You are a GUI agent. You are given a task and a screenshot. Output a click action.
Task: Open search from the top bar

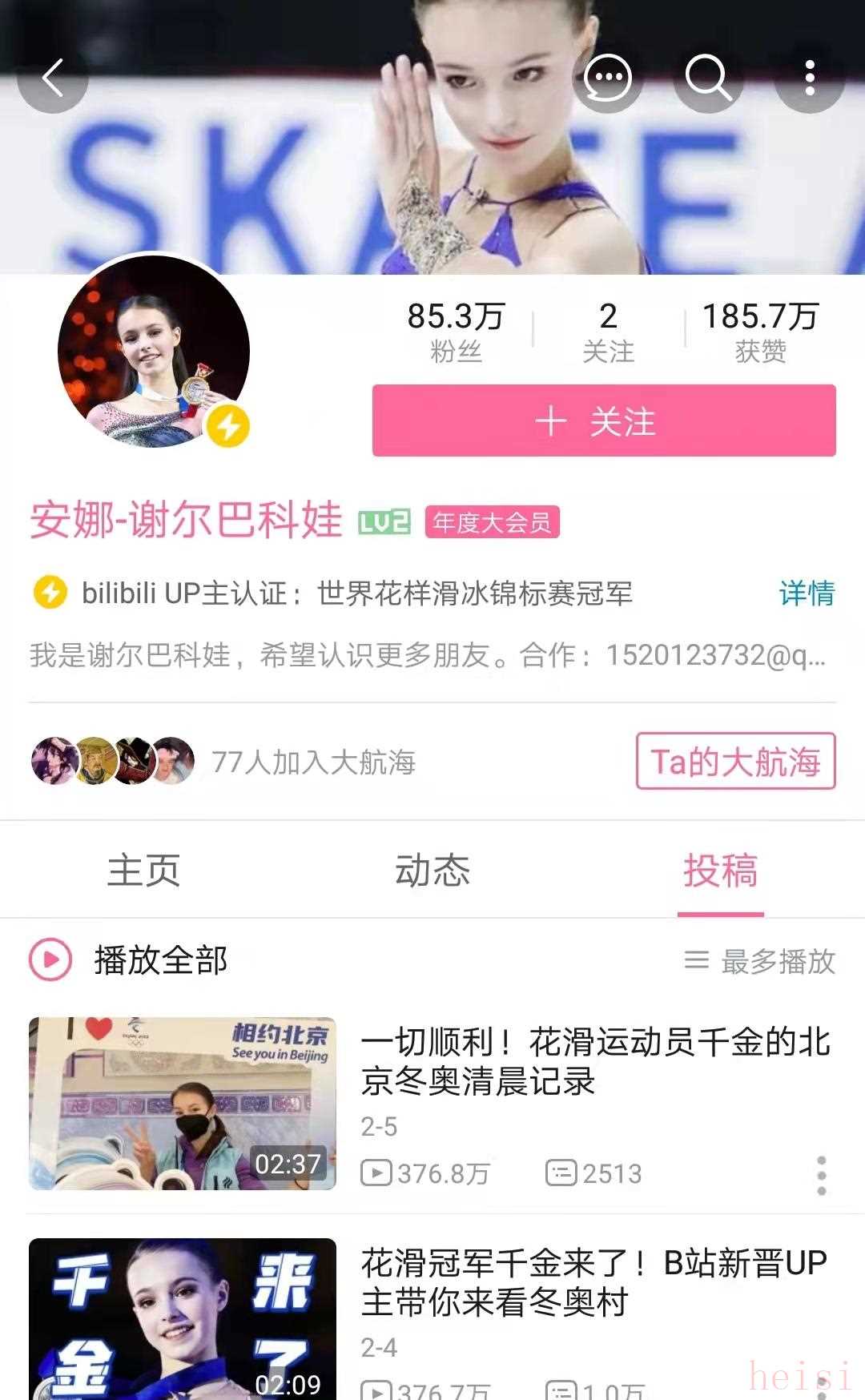tap(707, 78)
